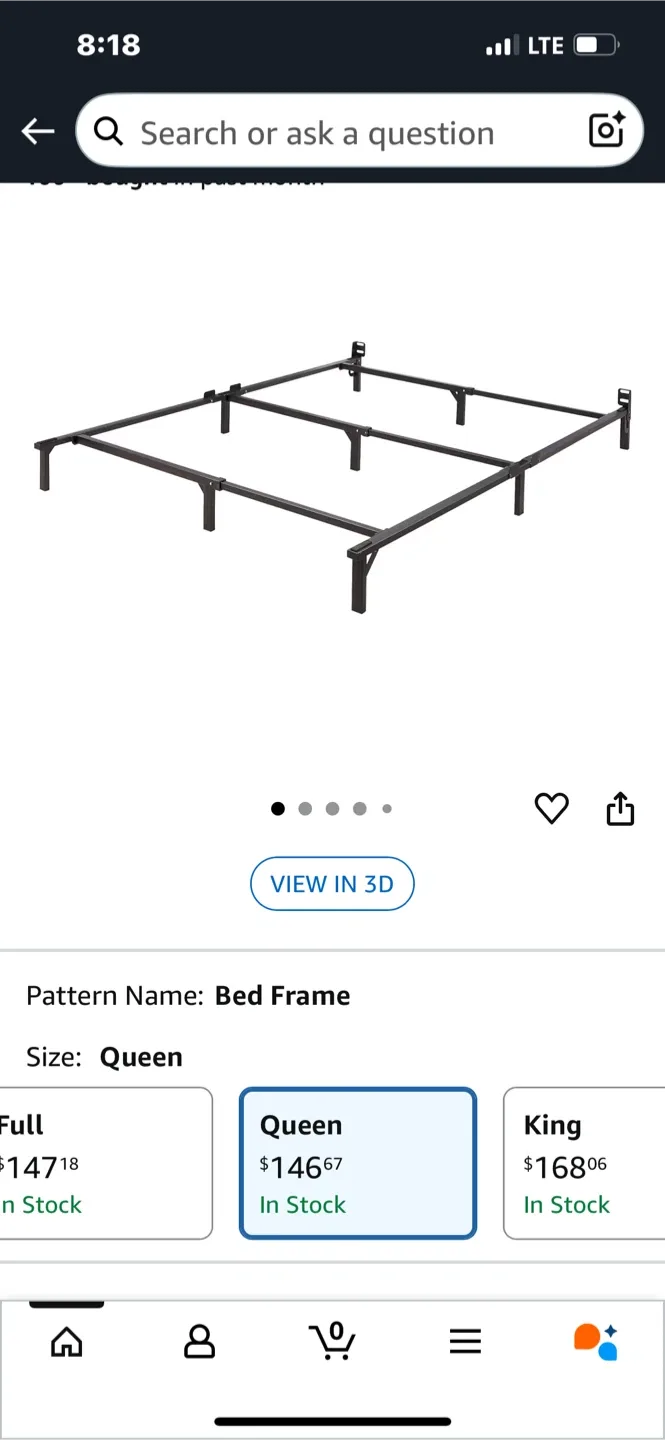Choose the Queen size option
665x1440 pixels.
pyautogui.click(x=358, y=1163)
